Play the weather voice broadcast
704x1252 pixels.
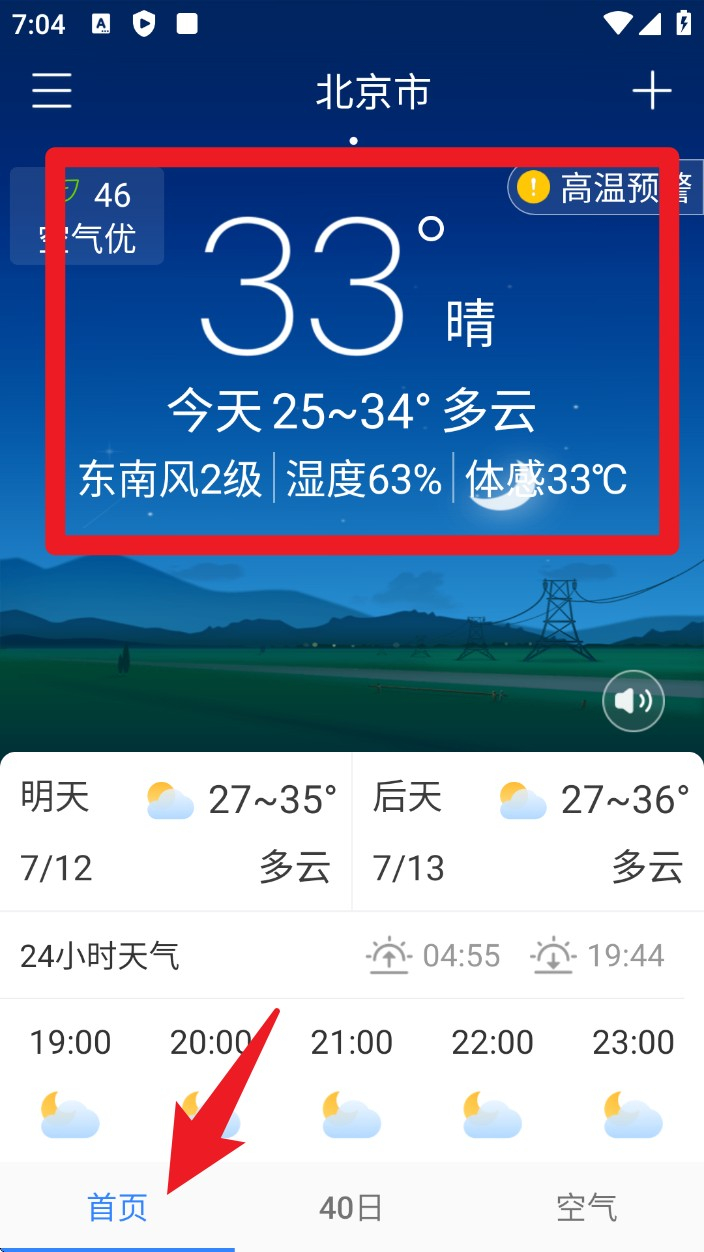[x=633, y=702]
